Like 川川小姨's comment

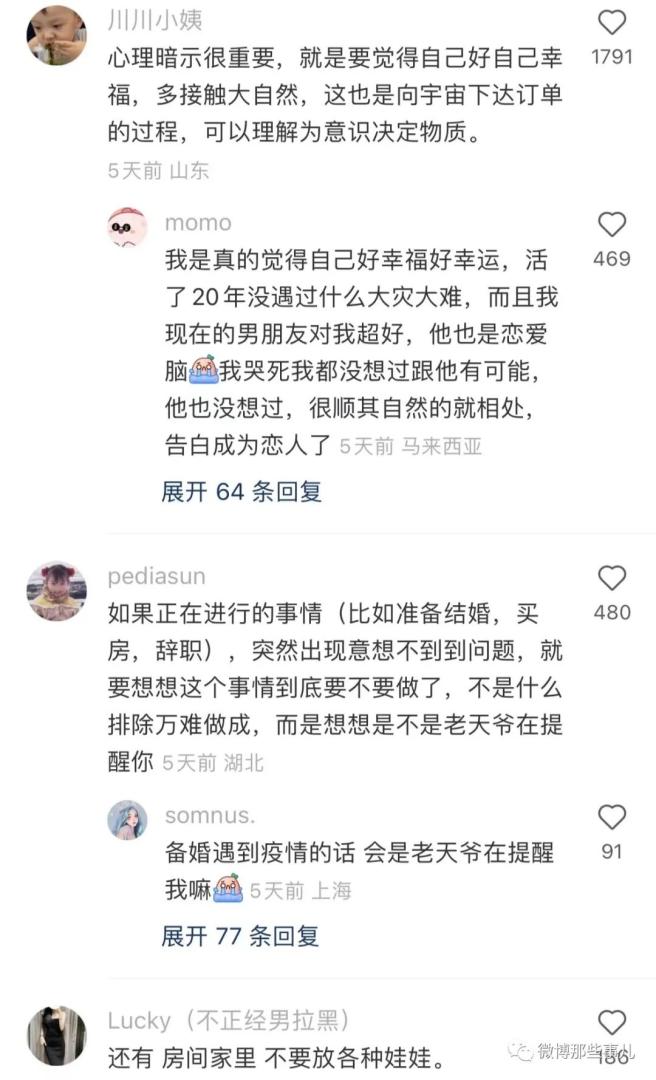pyautogui.click(x=612, y=24)
